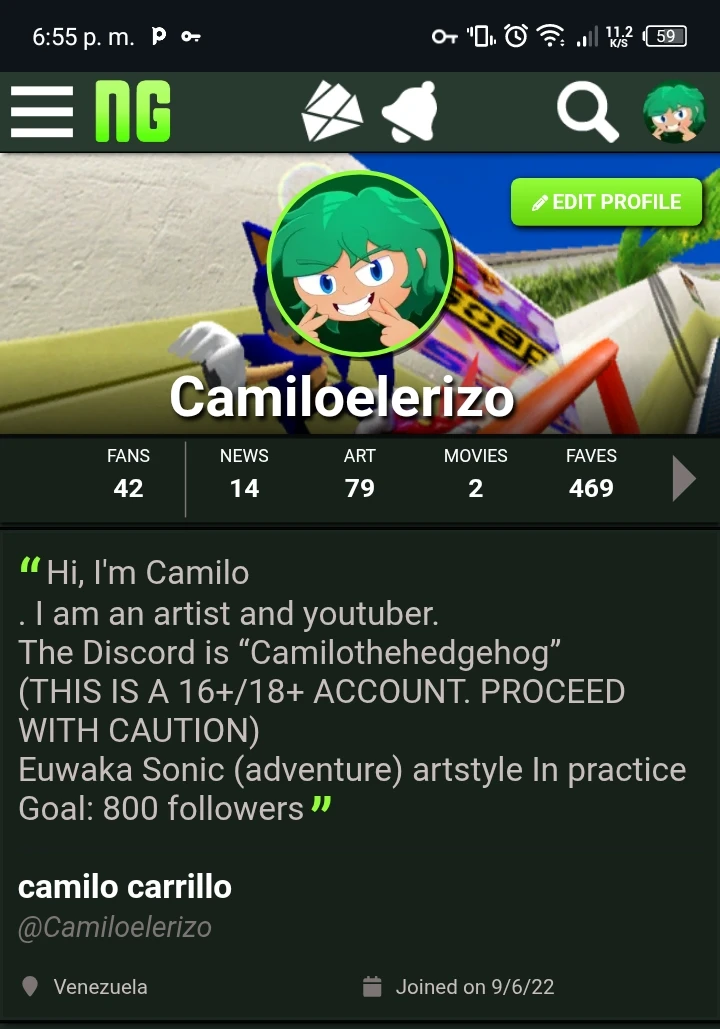Open the Fans list

pos(128,473)
